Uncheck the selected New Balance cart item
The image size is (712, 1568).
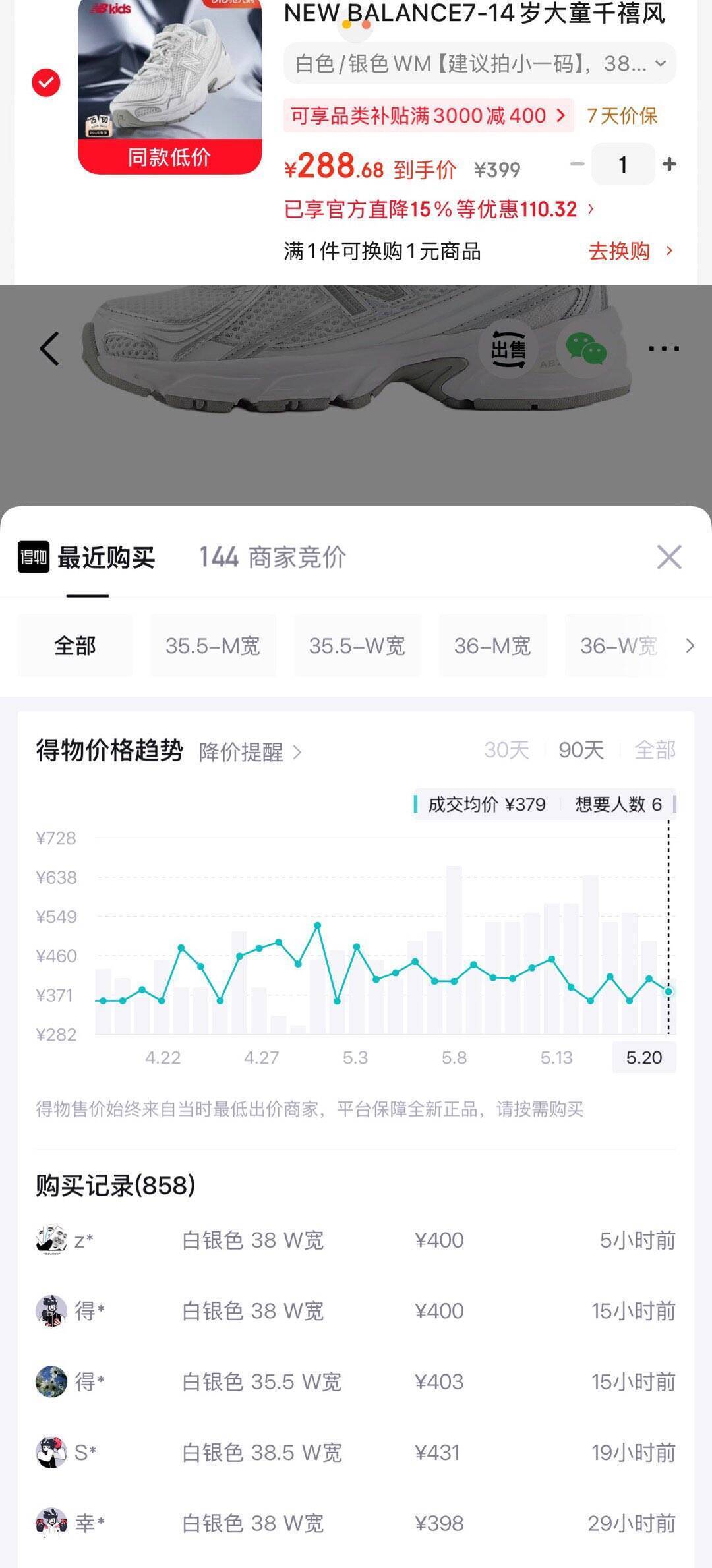46,83
